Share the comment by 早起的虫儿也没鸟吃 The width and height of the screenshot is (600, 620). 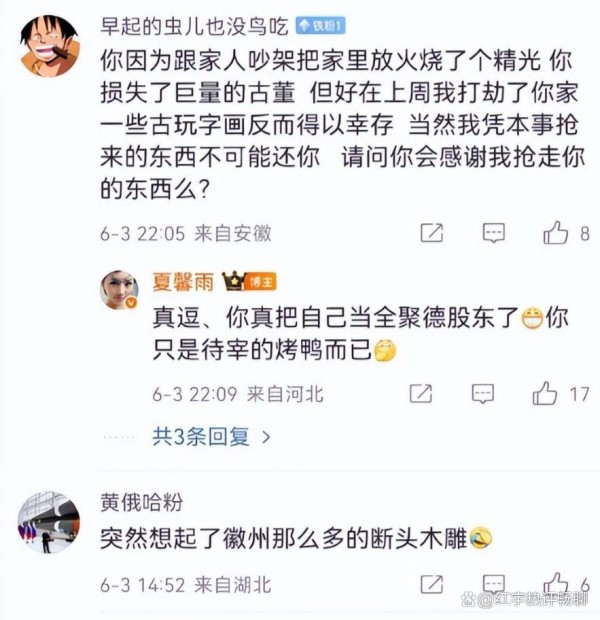pyautogui.click(x=432, y=233)
